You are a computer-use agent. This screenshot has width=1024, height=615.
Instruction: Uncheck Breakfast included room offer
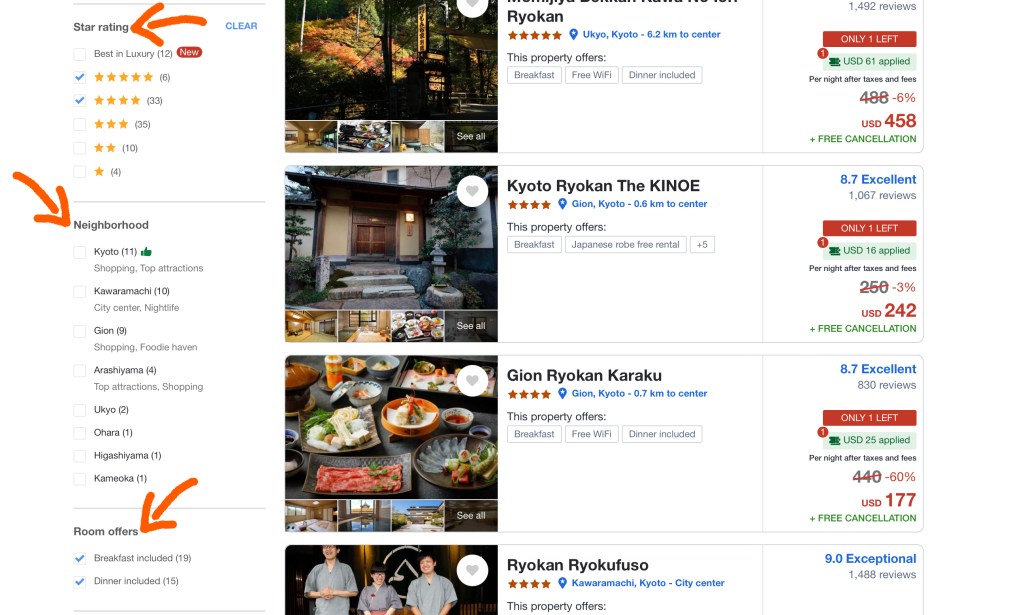pyautogui.click(x=80, y=558)
